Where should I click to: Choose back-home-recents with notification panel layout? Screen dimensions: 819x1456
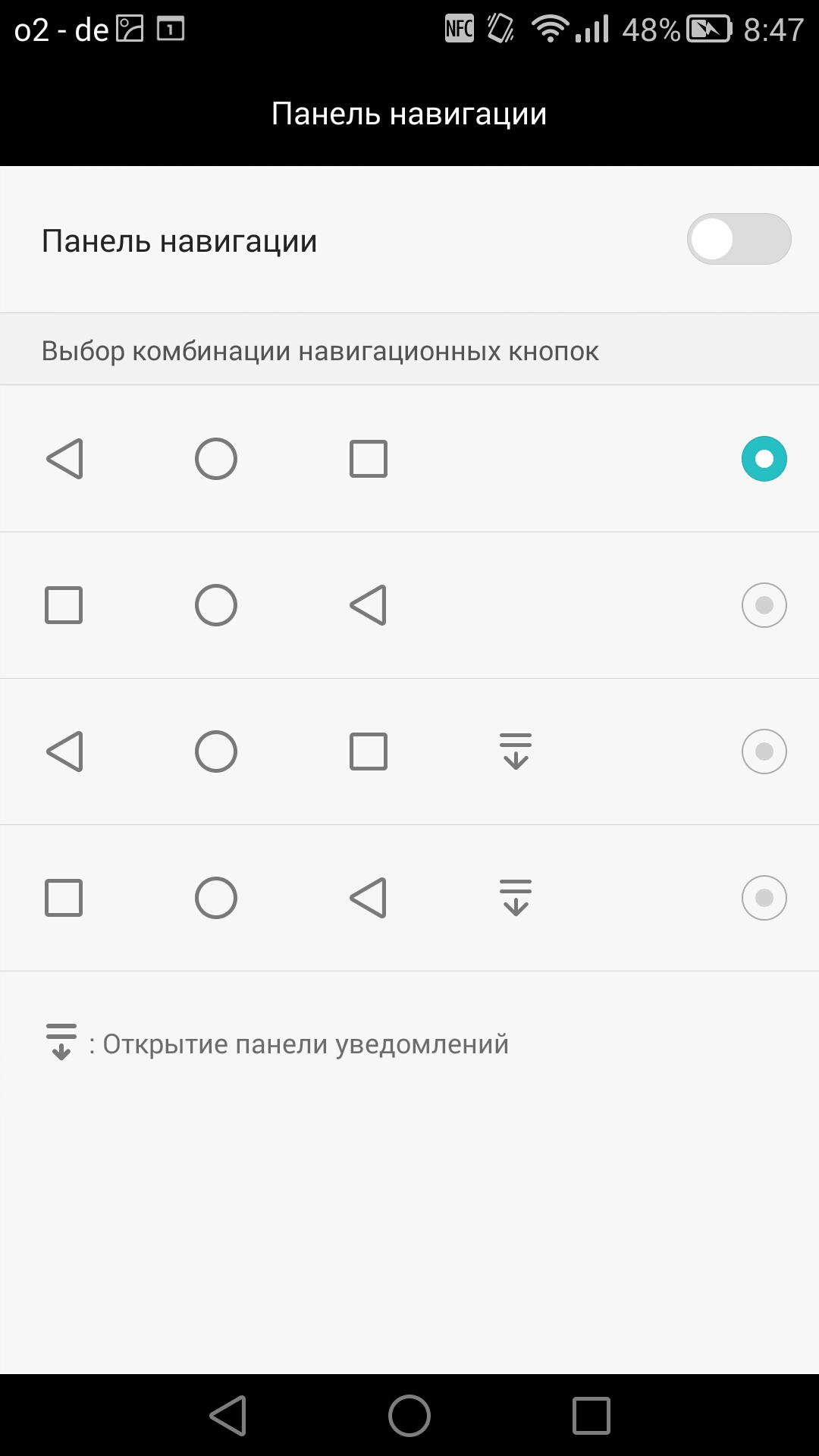[764, 752]
